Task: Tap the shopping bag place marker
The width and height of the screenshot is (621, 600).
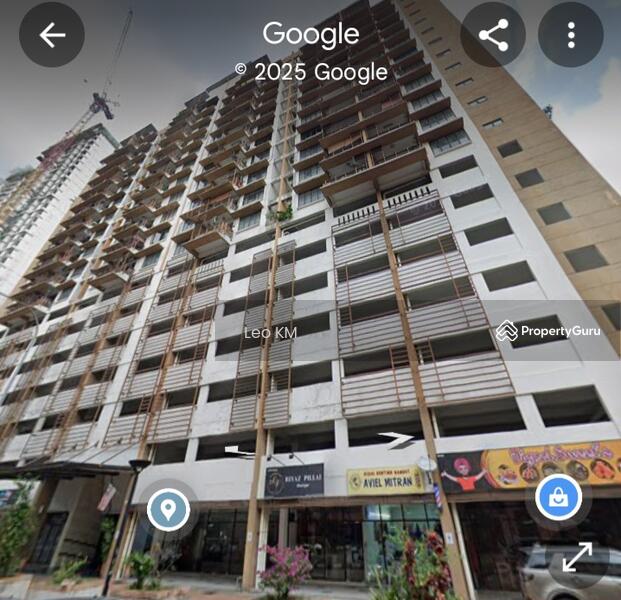Action: point(558,497)
